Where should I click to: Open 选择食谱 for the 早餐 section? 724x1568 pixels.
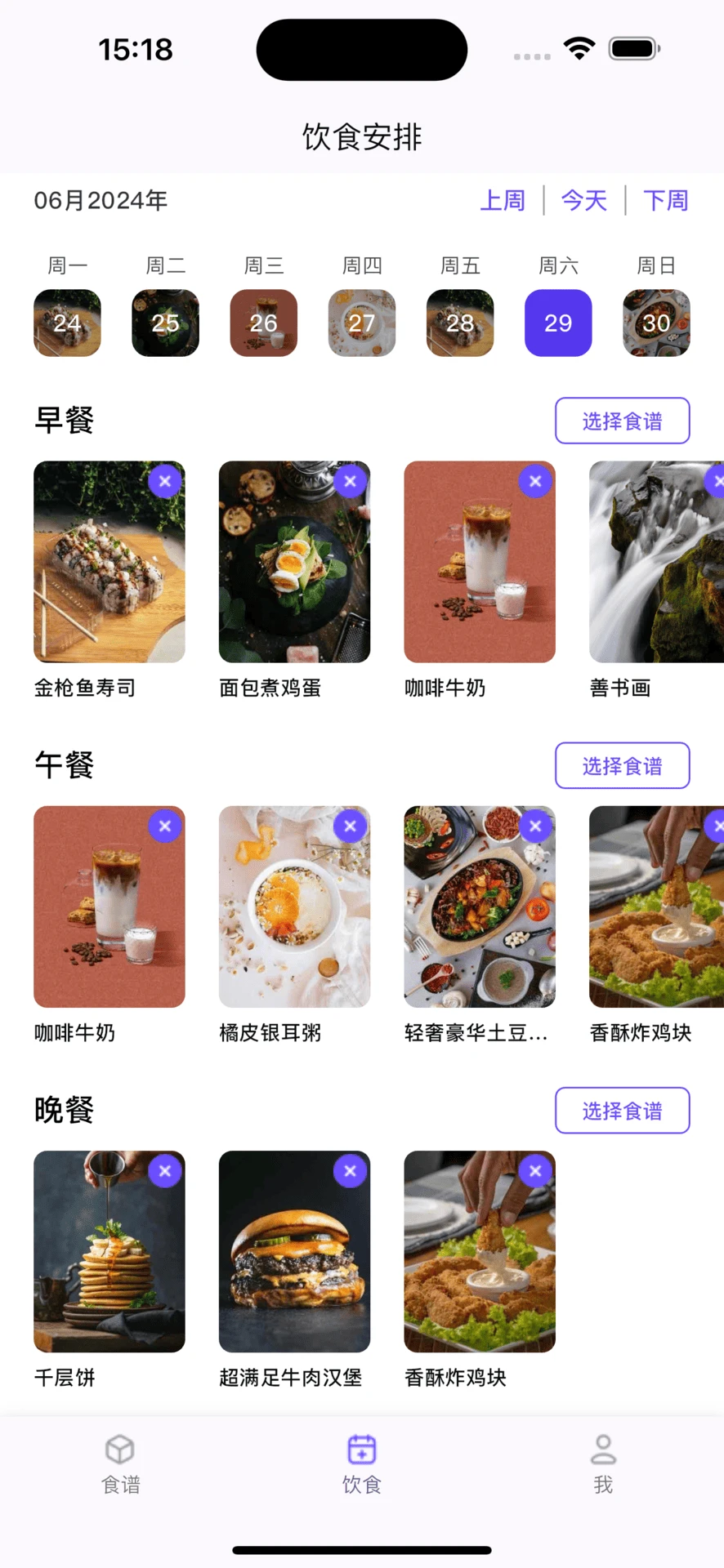click(623, 421)
